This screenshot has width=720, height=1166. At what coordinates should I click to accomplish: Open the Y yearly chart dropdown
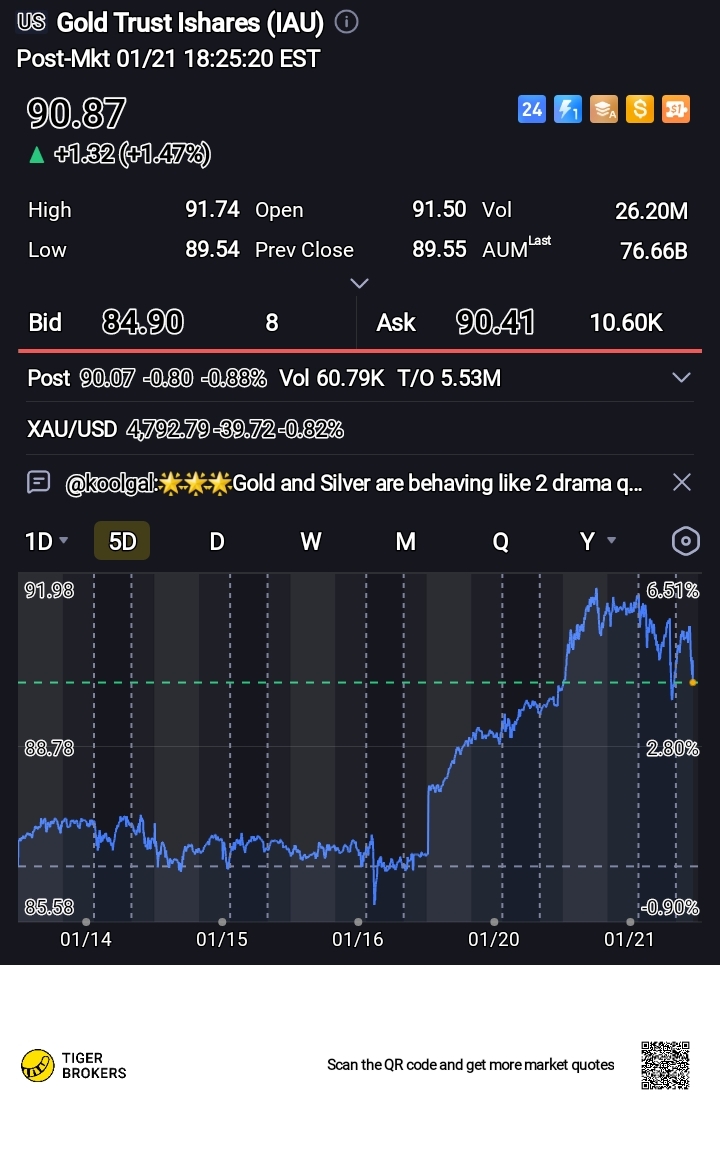597,542
